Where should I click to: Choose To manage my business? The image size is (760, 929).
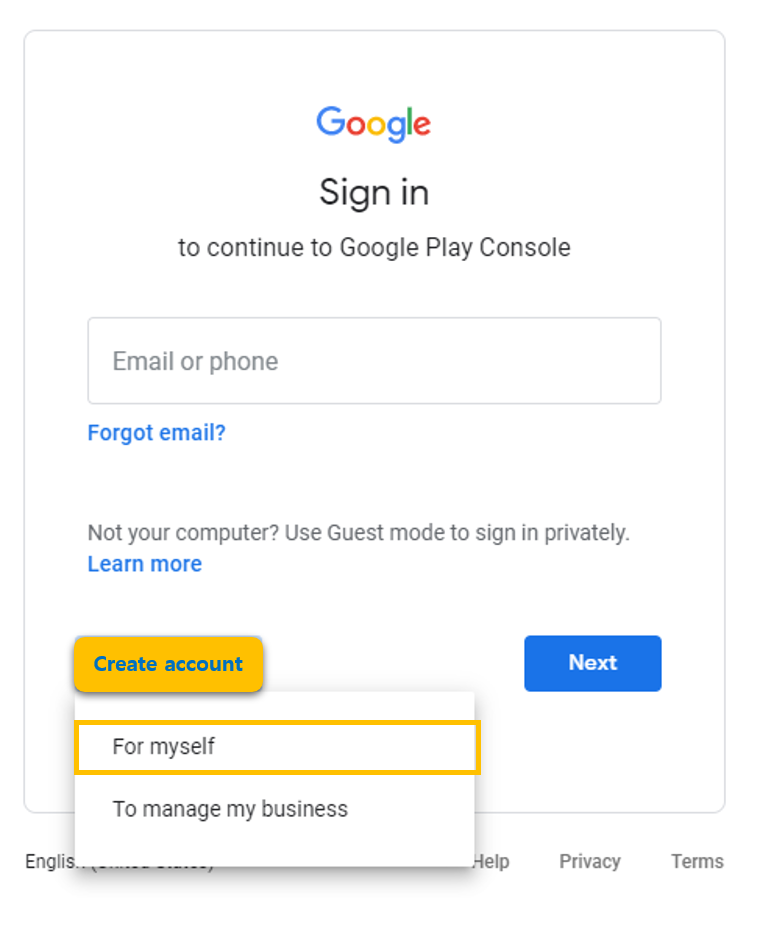[x=230, y=809]
